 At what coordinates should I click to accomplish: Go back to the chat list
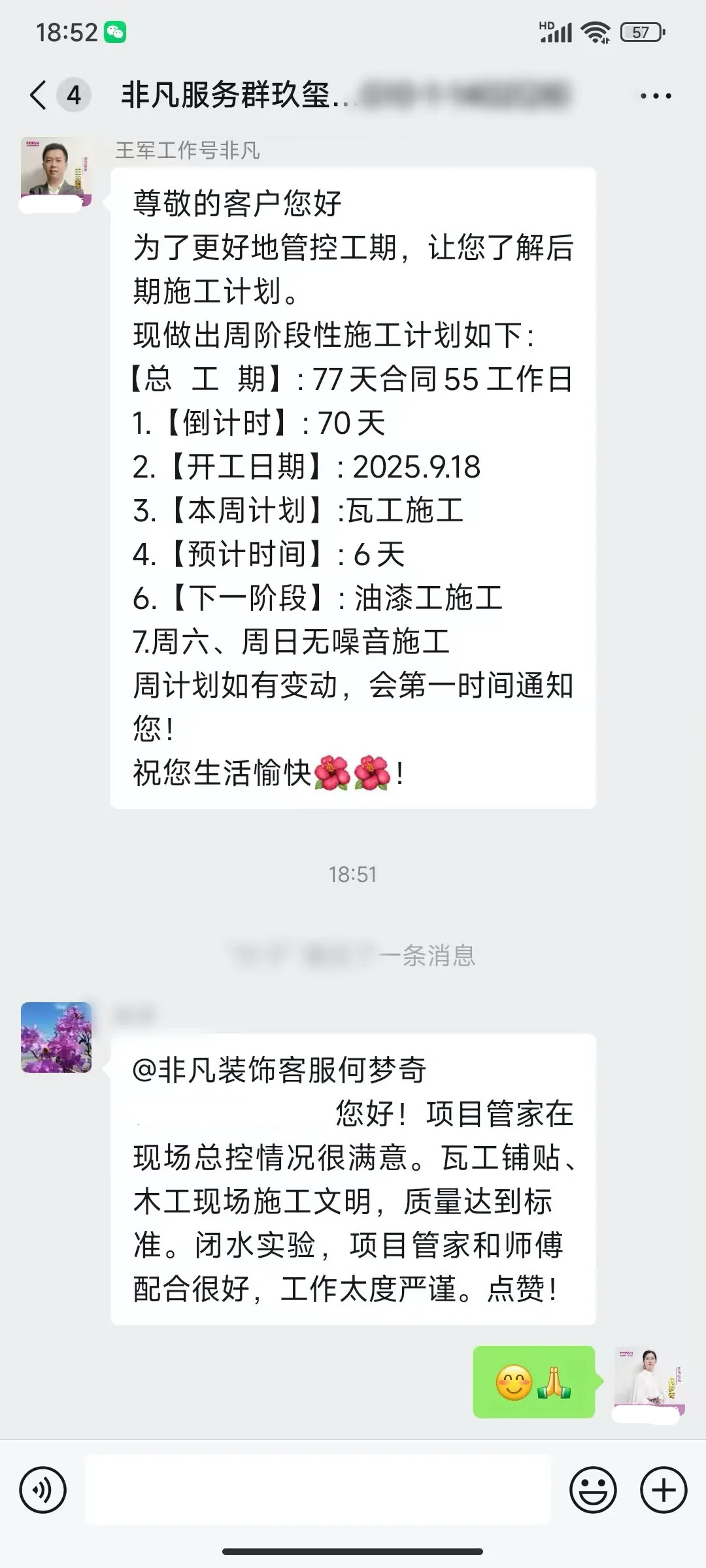click(39, 95)
